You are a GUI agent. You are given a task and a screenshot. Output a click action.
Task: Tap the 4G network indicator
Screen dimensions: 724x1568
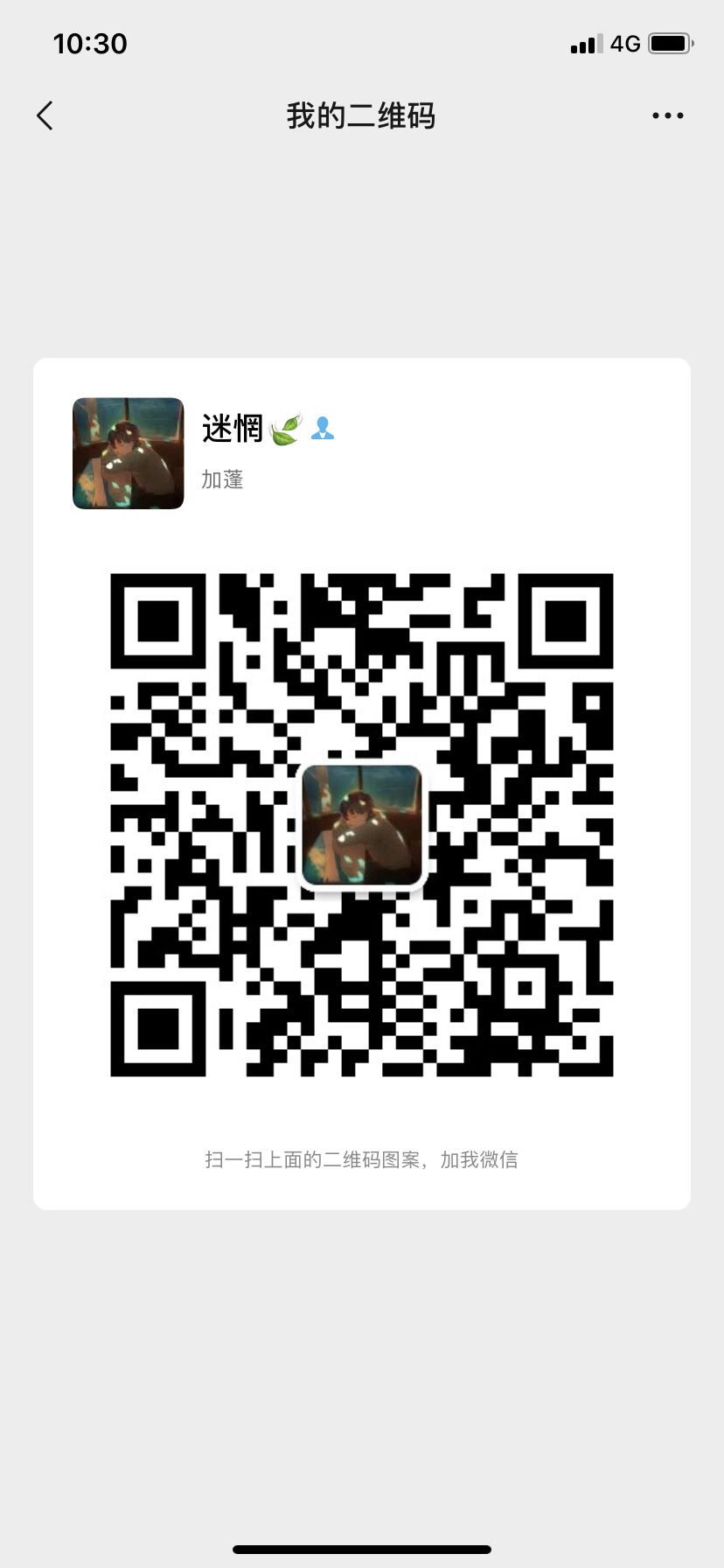click(626, 43)
